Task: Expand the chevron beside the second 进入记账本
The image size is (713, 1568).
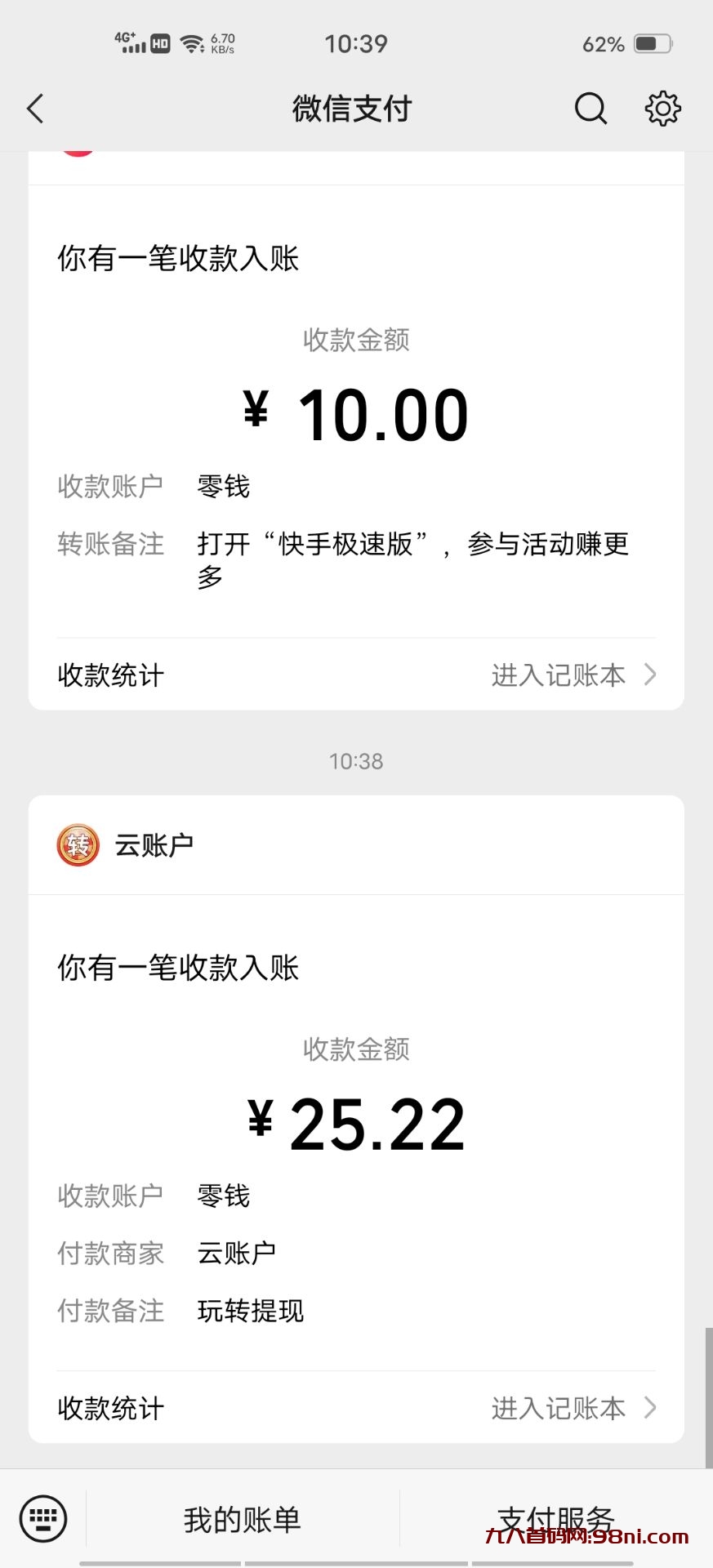Action: click(x=649, y=1407)
